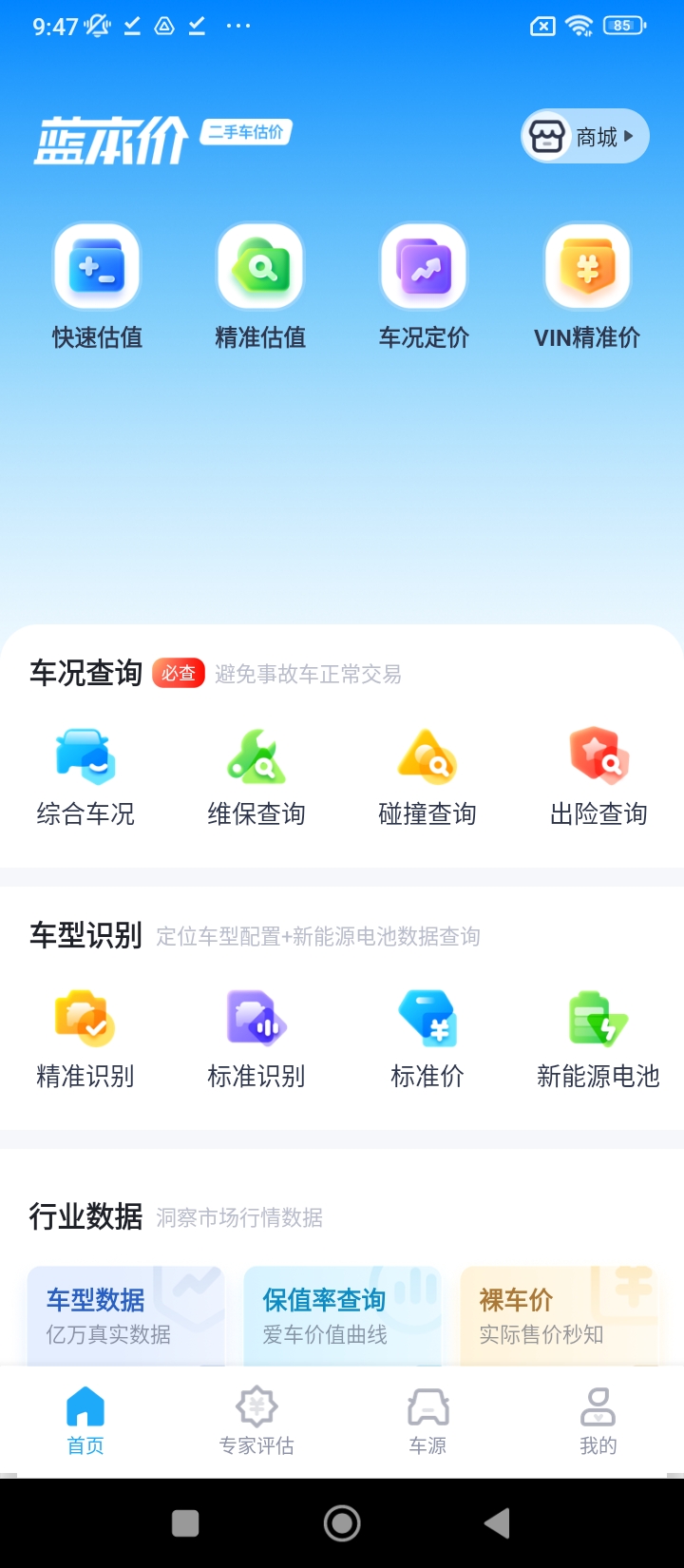View 新能源电池 battery data
The height and width of the screenshot is (1568, 684).
[x=598, y=1039]
